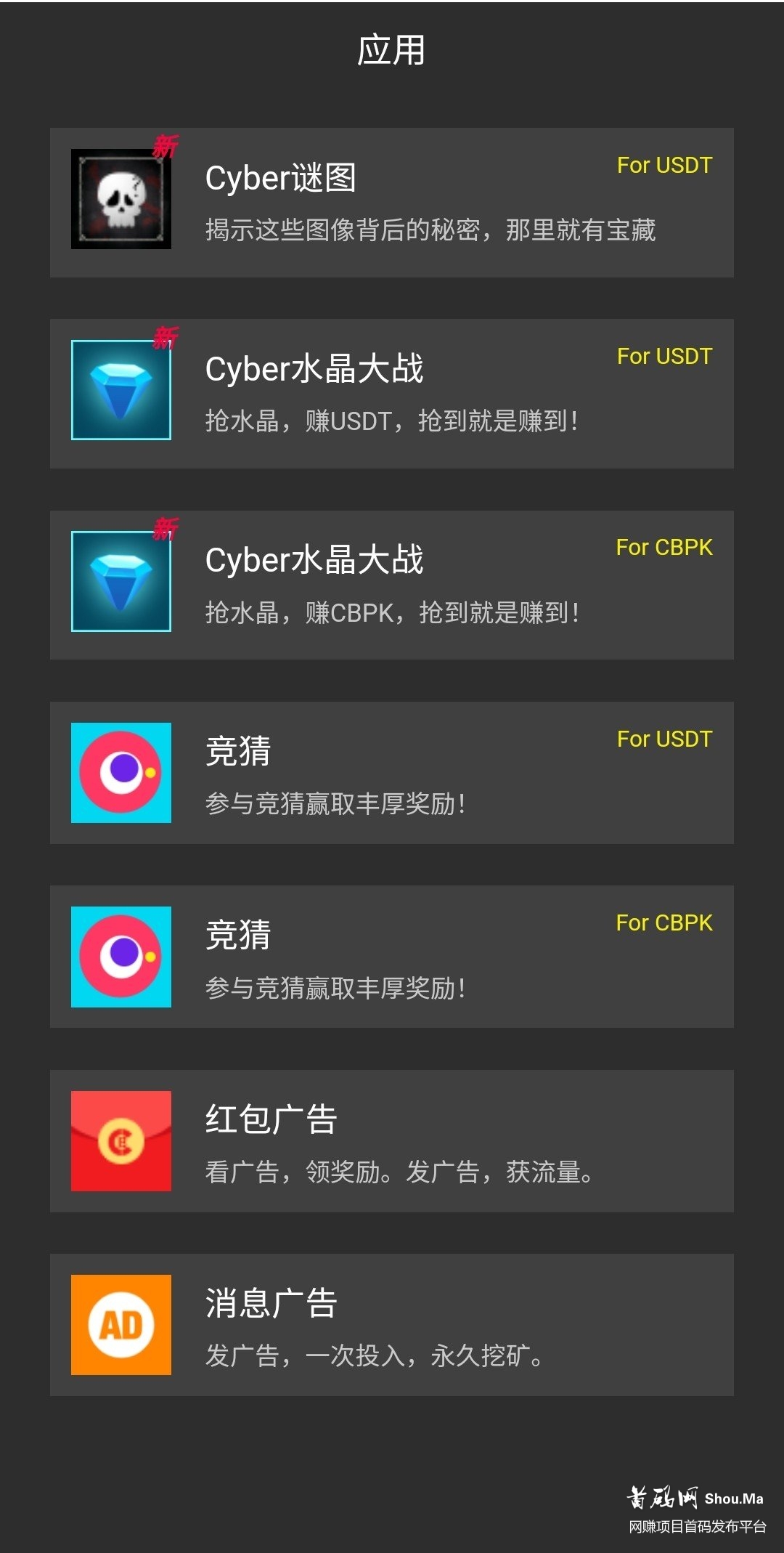Screen dimensions: 784x1553
Task: Click the For USDT label on 竞猜
Action: click(664, 739)
